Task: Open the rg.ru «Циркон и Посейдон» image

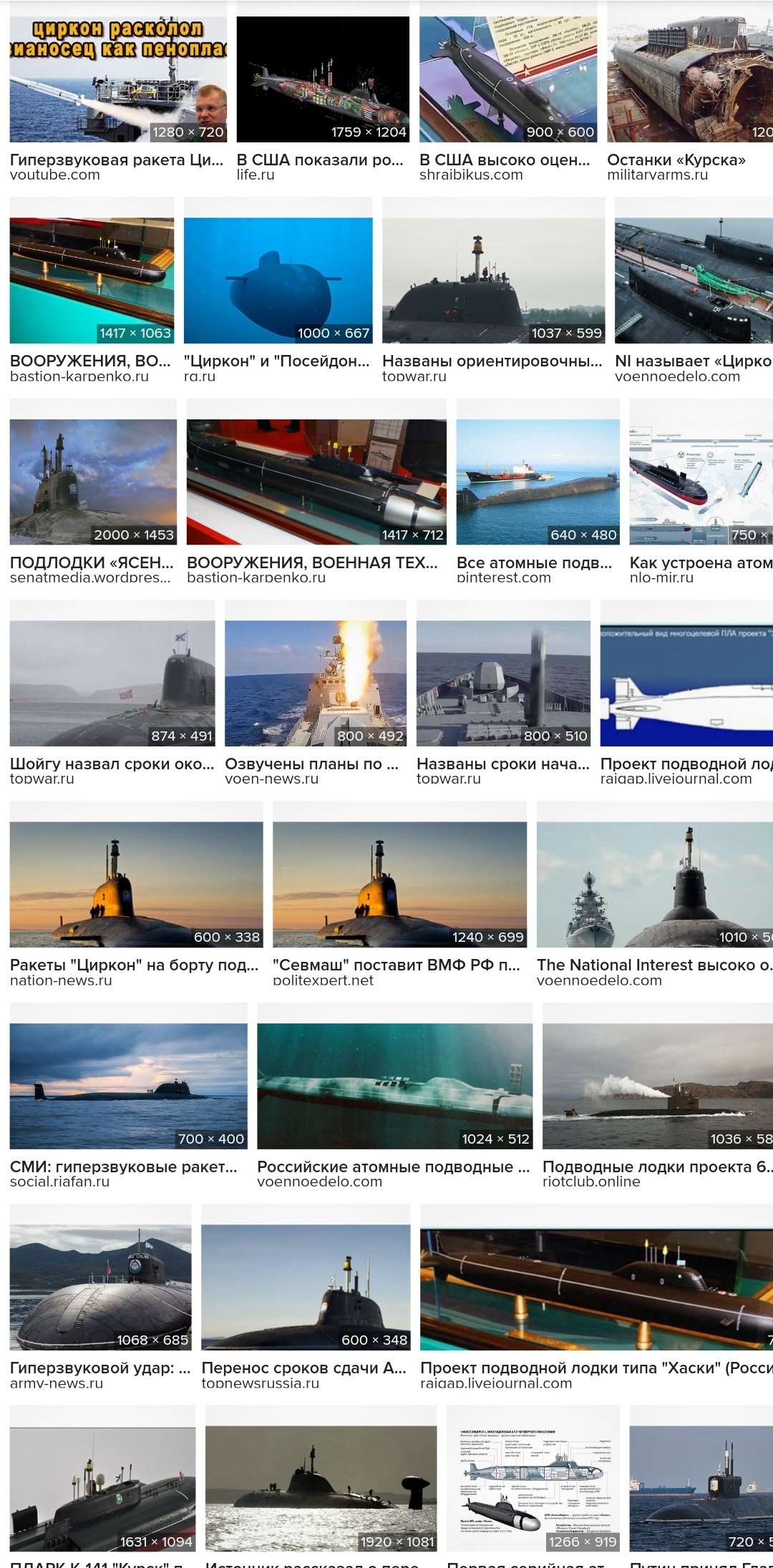Action: point(278,281)
